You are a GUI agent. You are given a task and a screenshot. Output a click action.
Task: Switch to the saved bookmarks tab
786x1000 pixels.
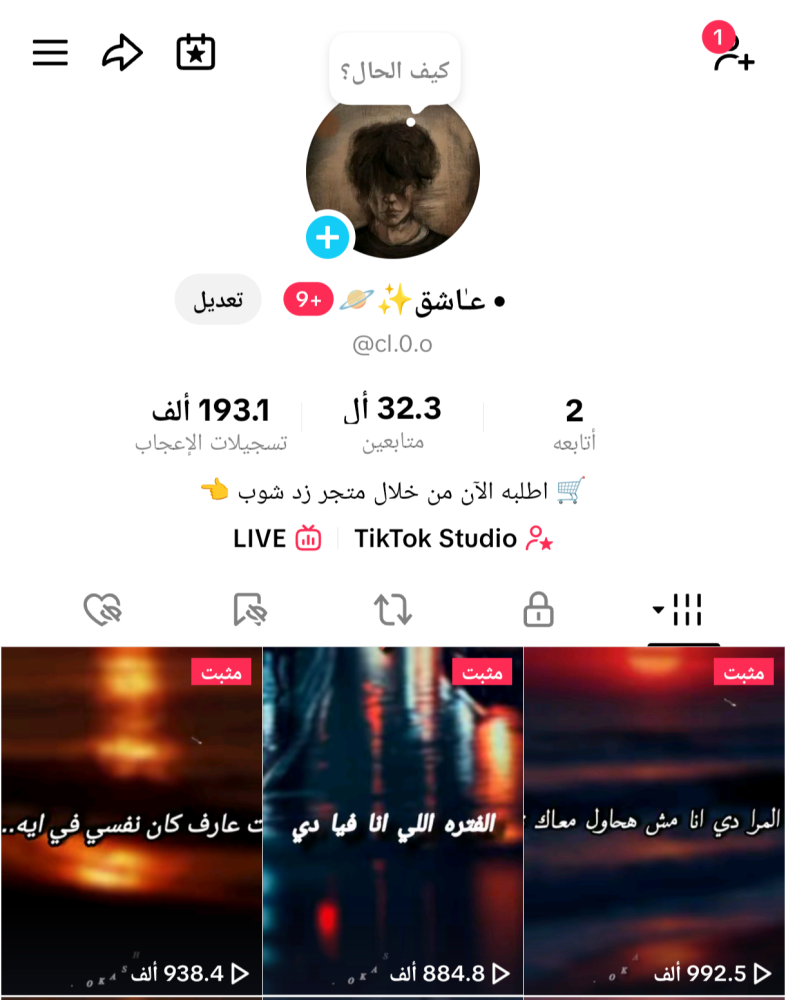248,609
